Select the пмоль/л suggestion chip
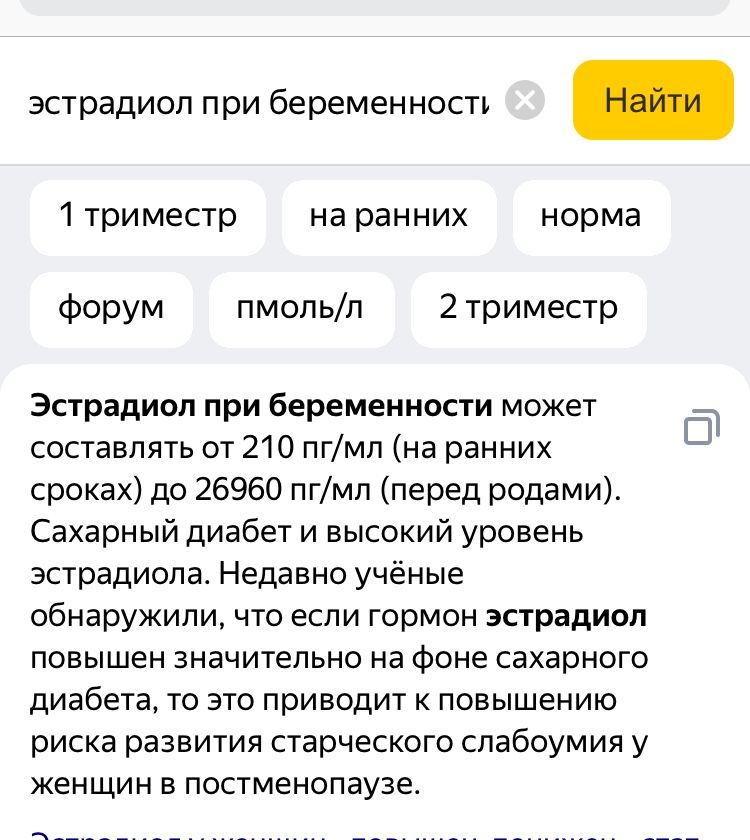Viewport: 750px width, 840px height. click(x=302, y=308)
